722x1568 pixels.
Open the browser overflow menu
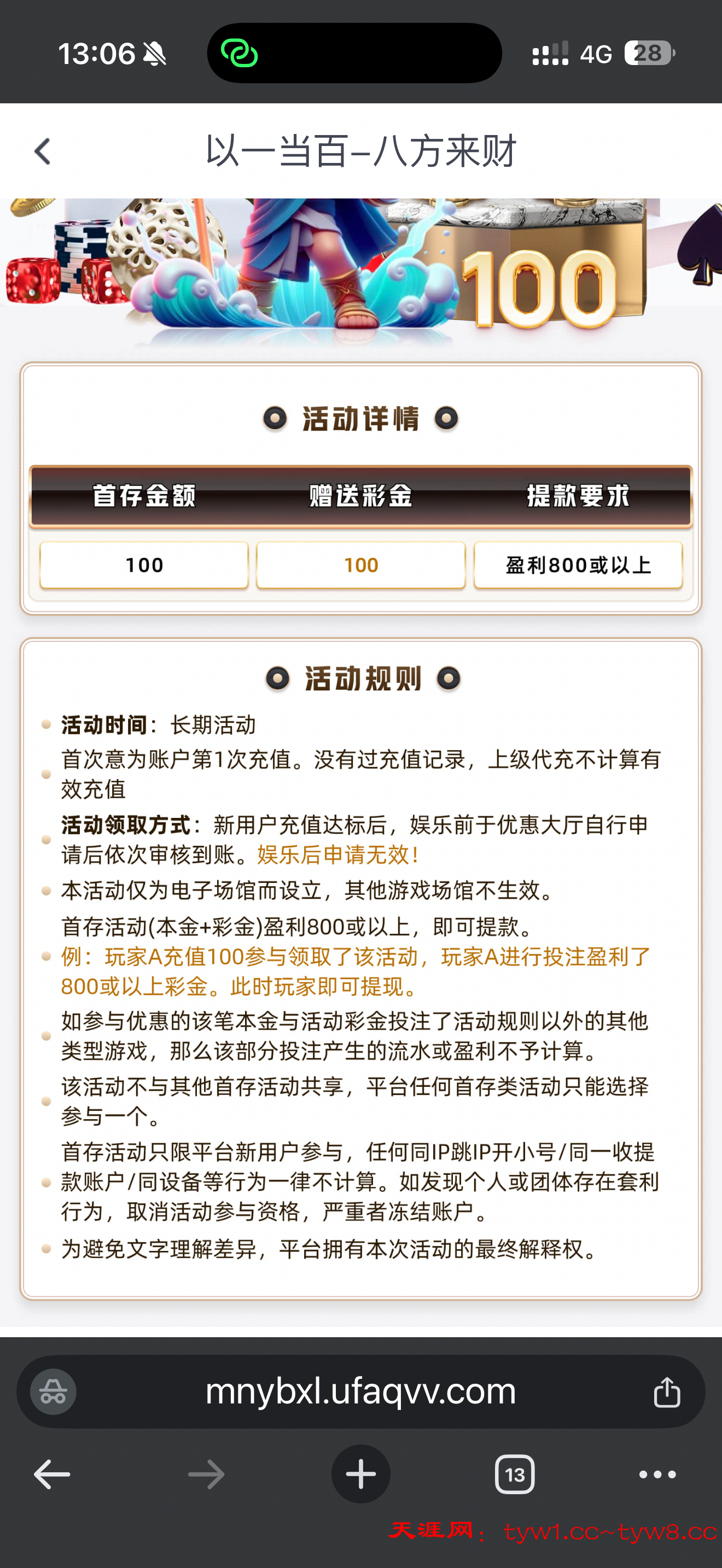click(x=657, y=1475)
